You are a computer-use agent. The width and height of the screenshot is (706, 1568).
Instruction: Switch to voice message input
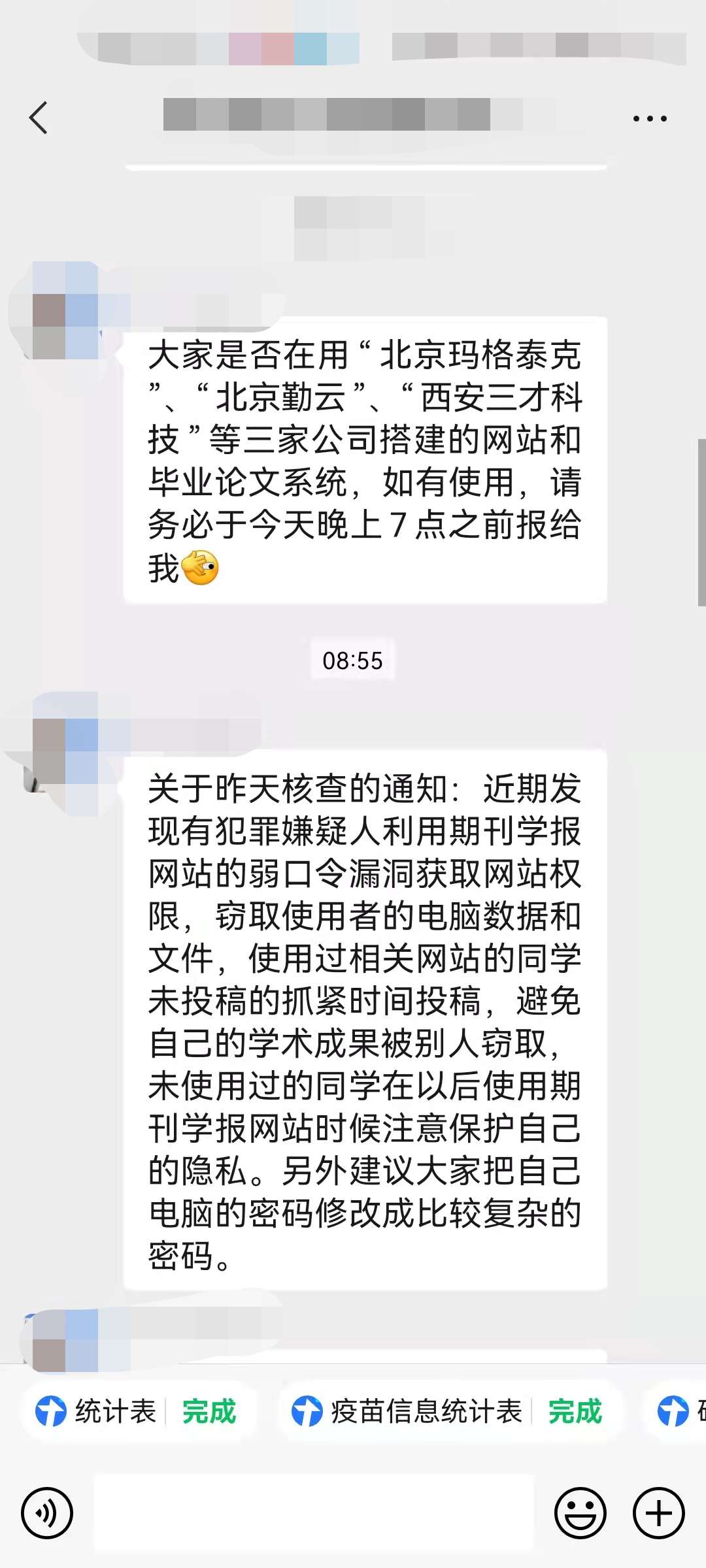tap(47, 1513)
